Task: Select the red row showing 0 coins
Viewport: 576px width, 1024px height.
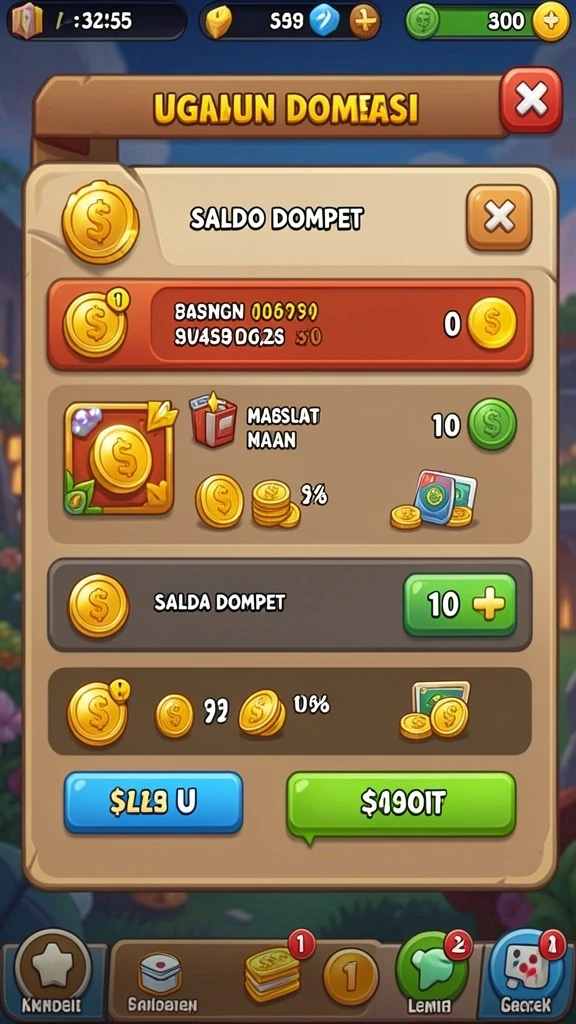Action: (290, 324)
